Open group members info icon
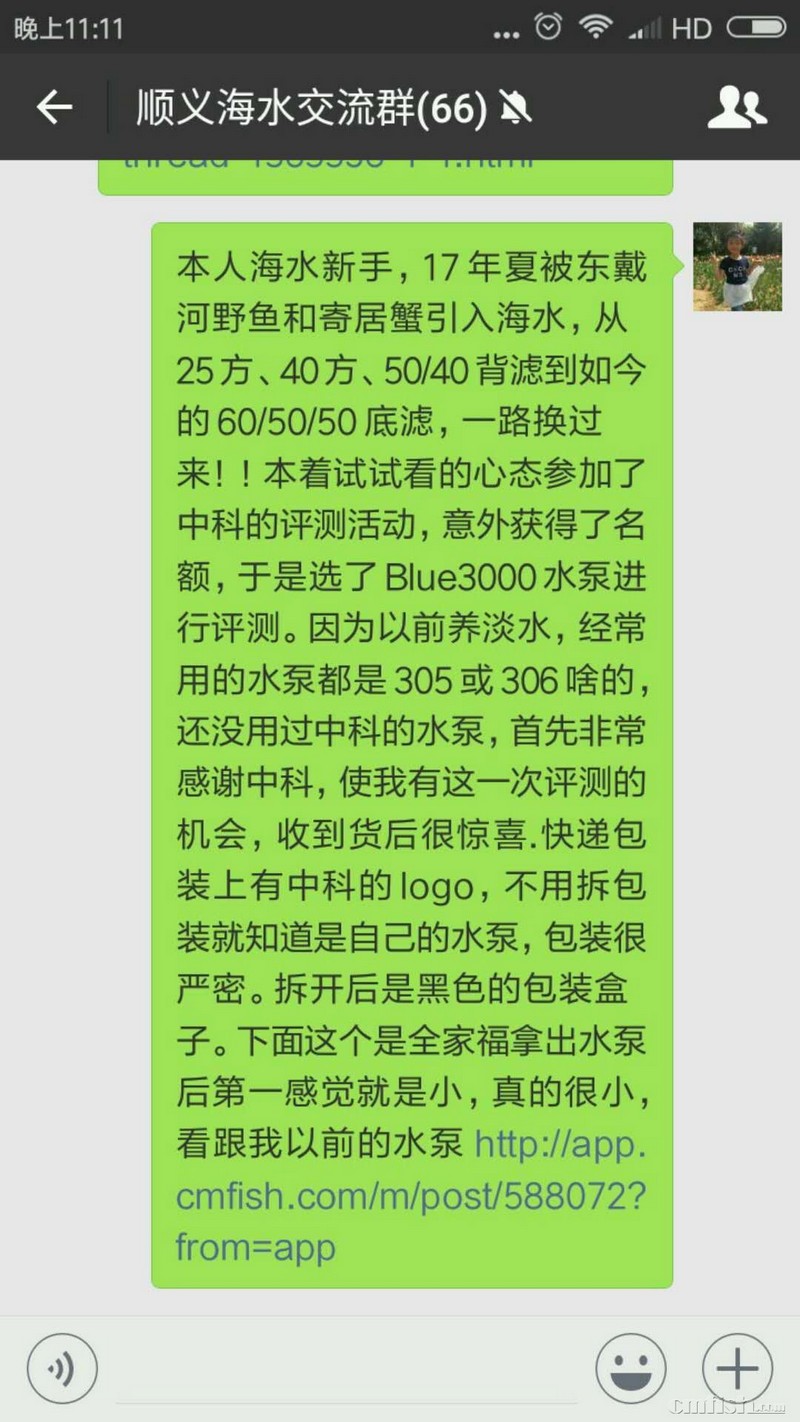800x1422 pixels. [737, 107]
